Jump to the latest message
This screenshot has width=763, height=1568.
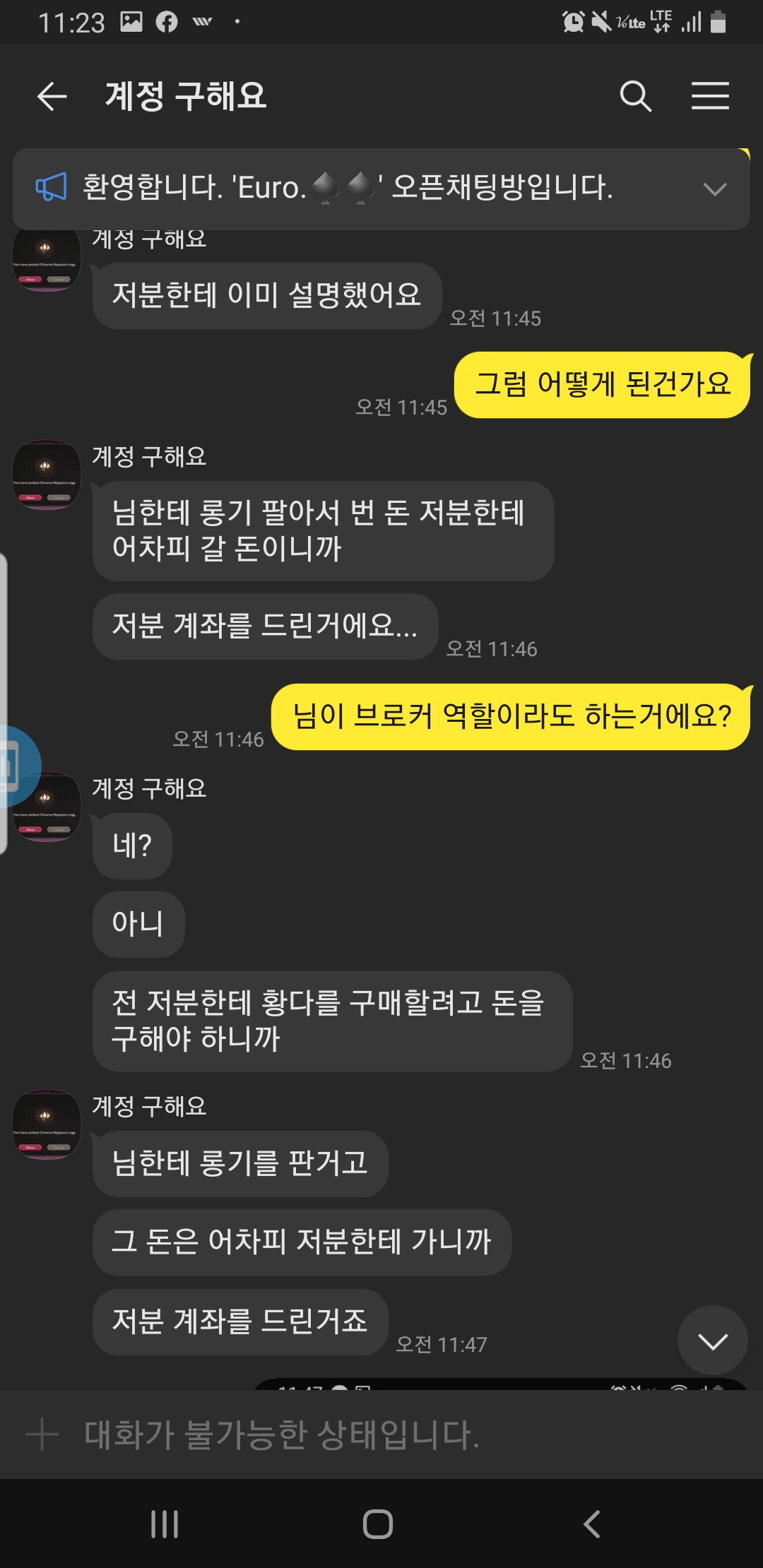712,1341
